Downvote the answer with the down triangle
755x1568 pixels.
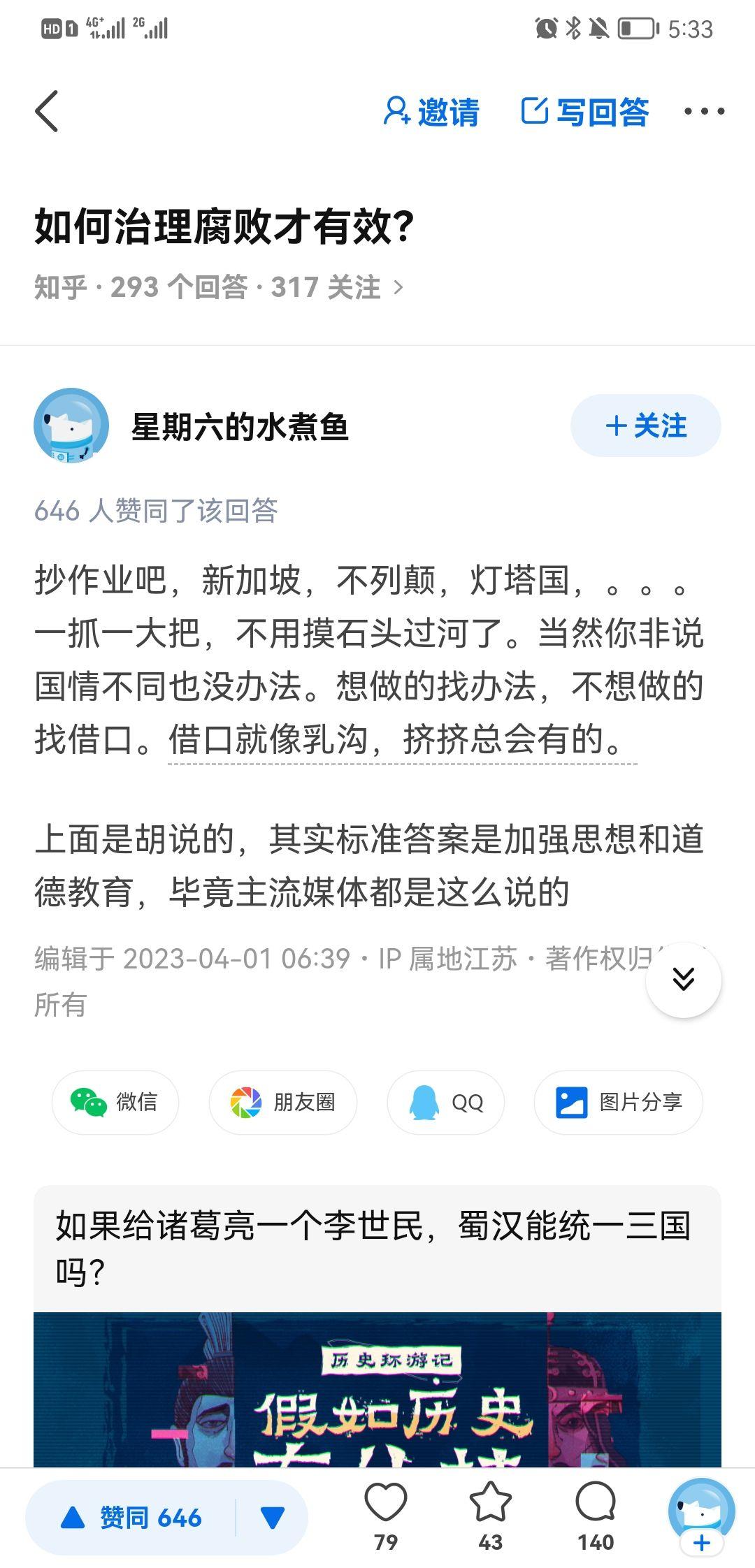click(x=272, y=1518)
